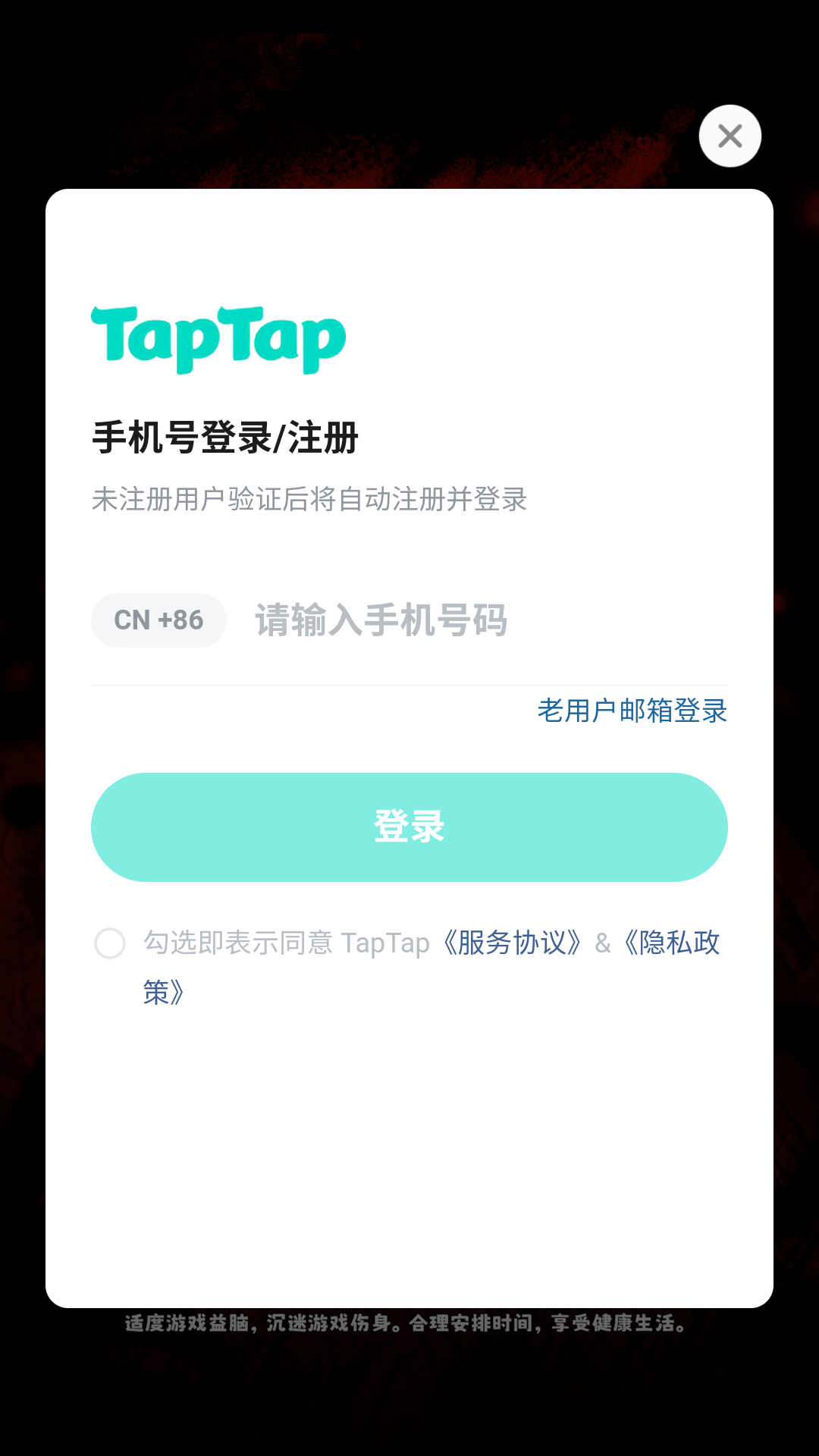Open 老用户邮箱登录 email login link

pyautogui.click(x=632, y=711)
